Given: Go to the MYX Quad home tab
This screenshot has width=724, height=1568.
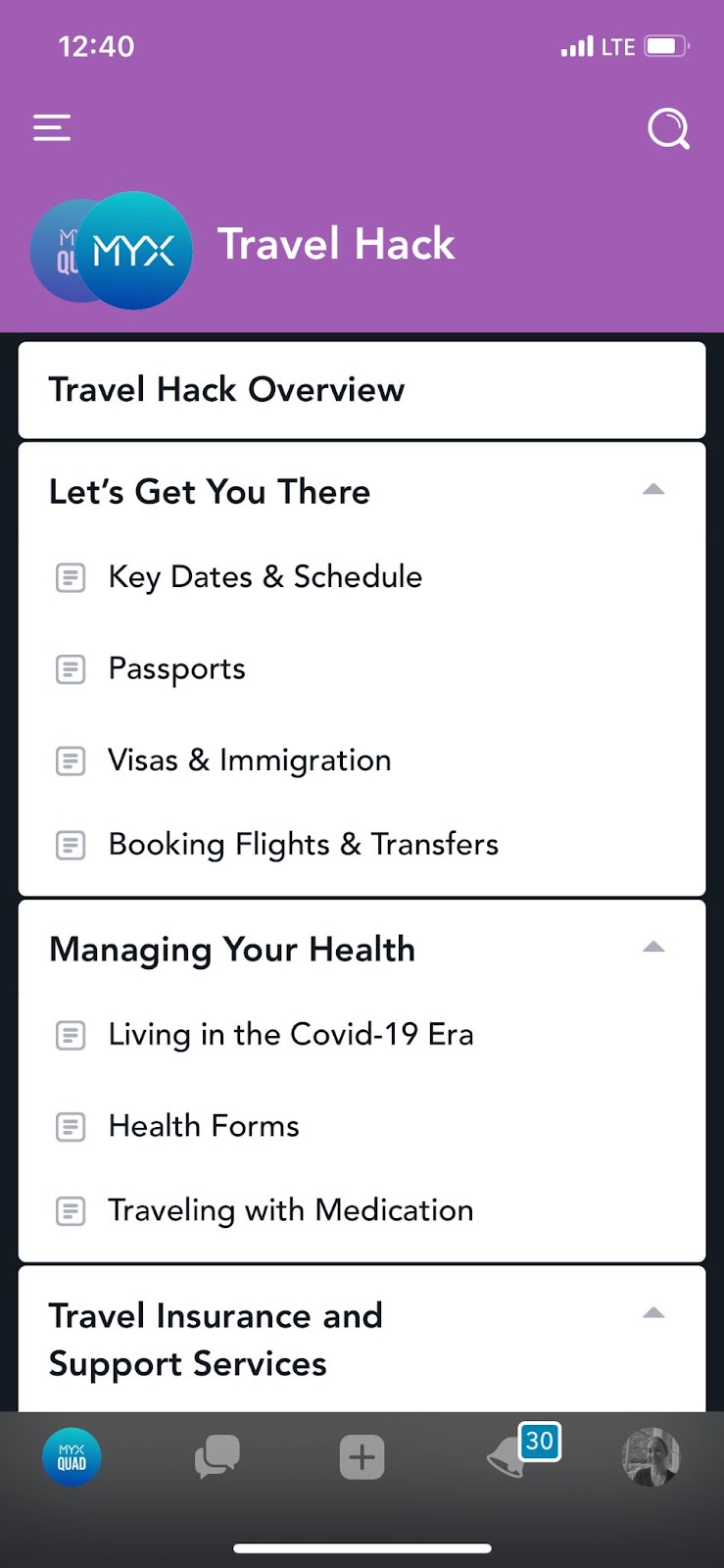Looking at the screenshot, I should [72, 1457].
